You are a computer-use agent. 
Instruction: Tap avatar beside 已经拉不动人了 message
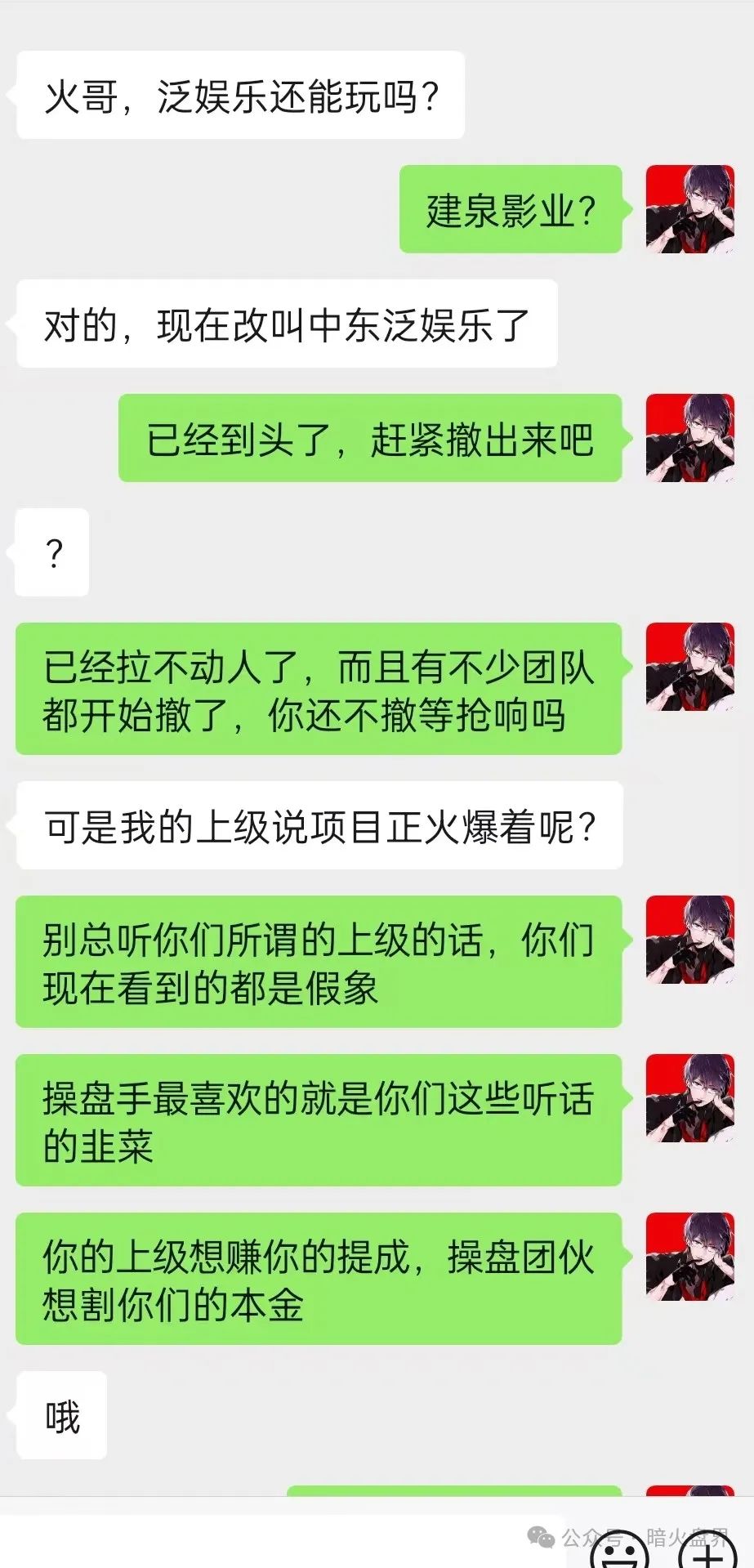[x=690, y=667]
